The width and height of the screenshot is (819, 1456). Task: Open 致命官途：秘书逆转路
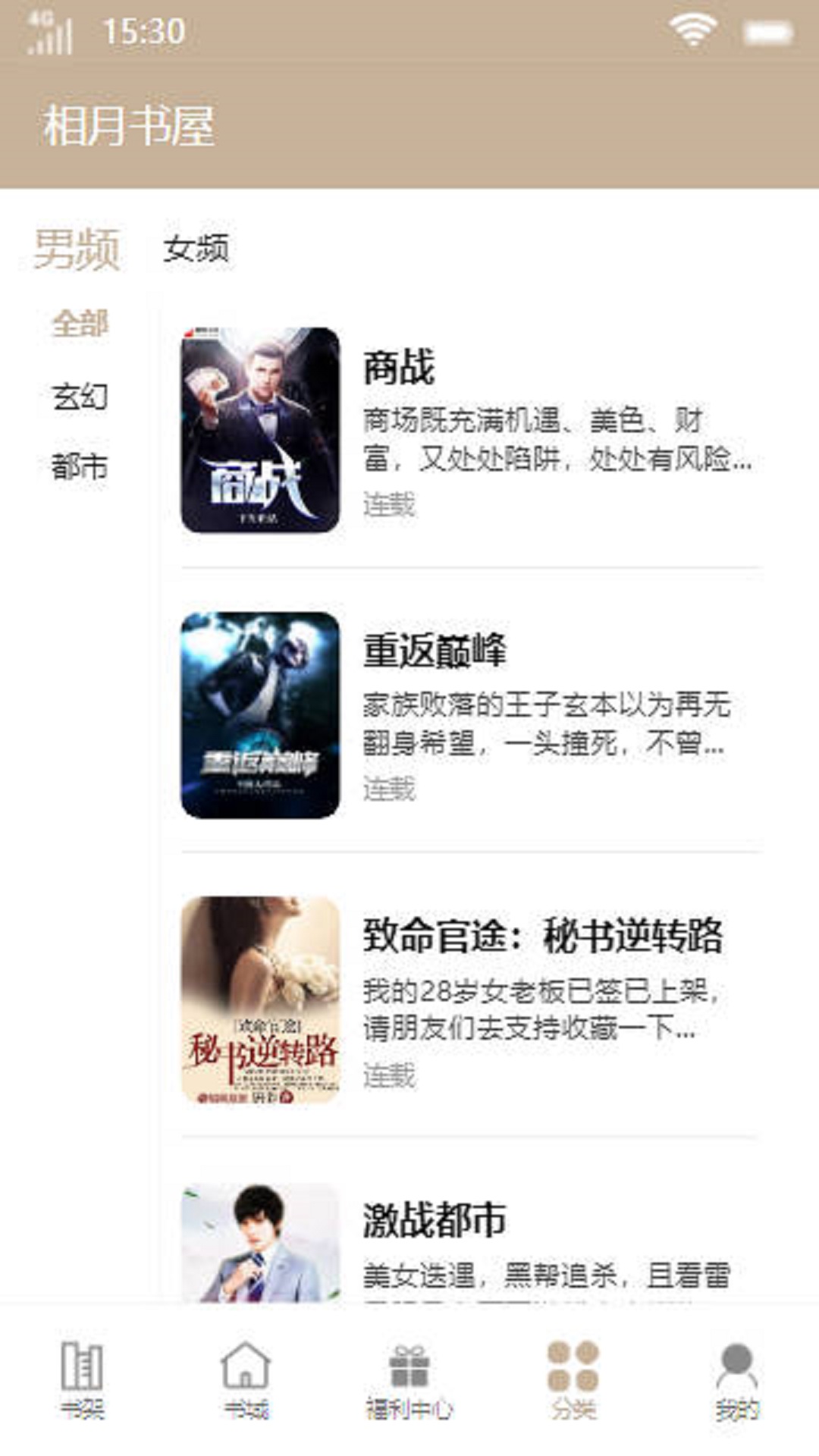(470, 999)
